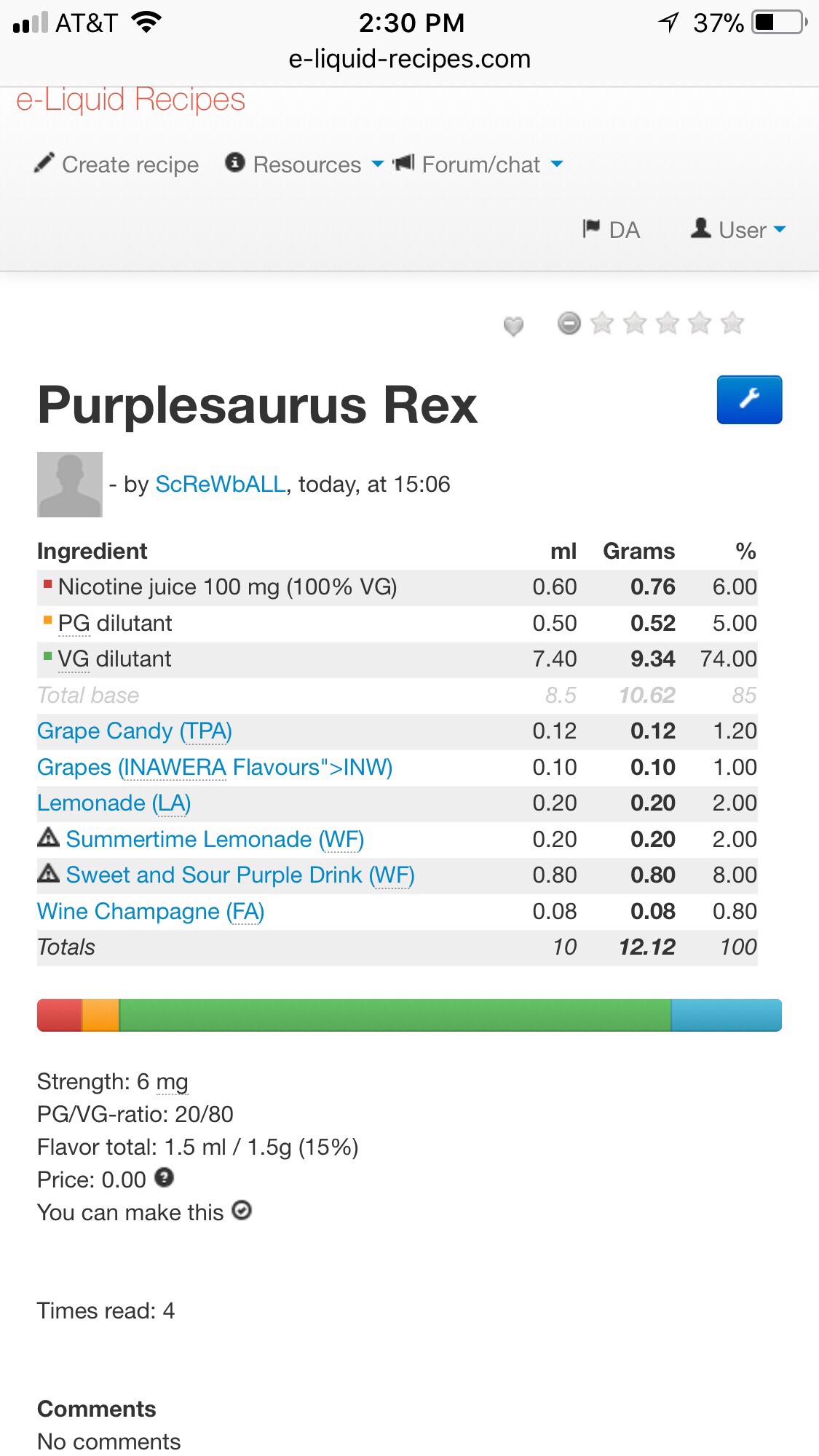This screenshot has height=1456, width=819.
Task: Open Grape Candy (TPA) flavor
Action: click(x=135, y=731)
